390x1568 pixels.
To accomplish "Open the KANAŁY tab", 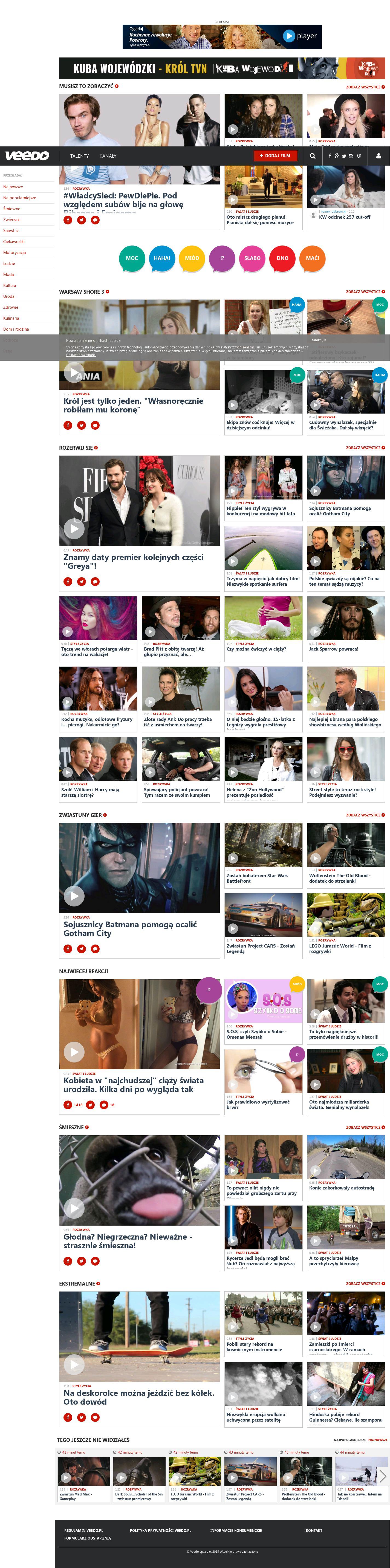I will click(x=108, y=156).
